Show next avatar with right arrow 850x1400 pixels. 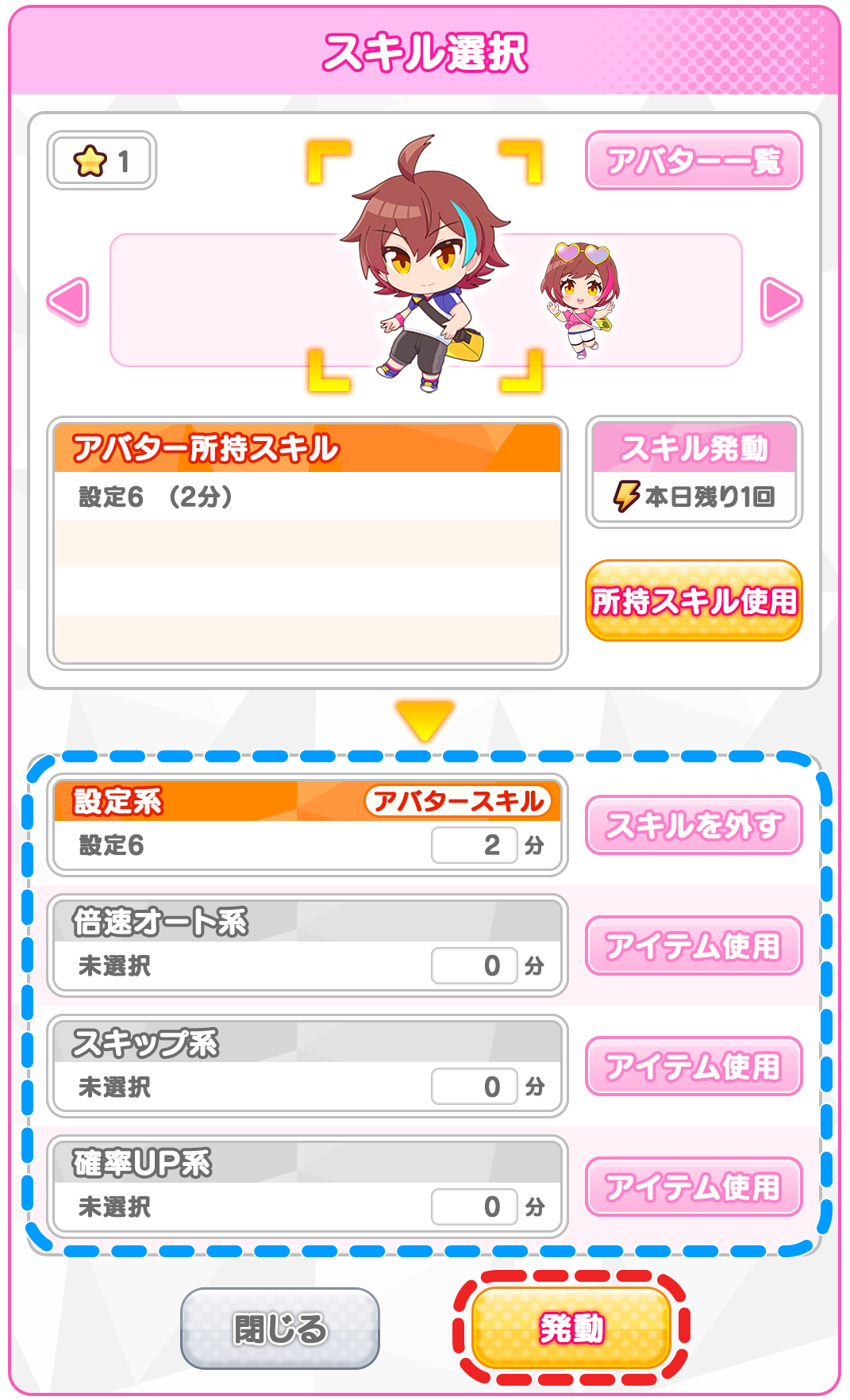780,301
